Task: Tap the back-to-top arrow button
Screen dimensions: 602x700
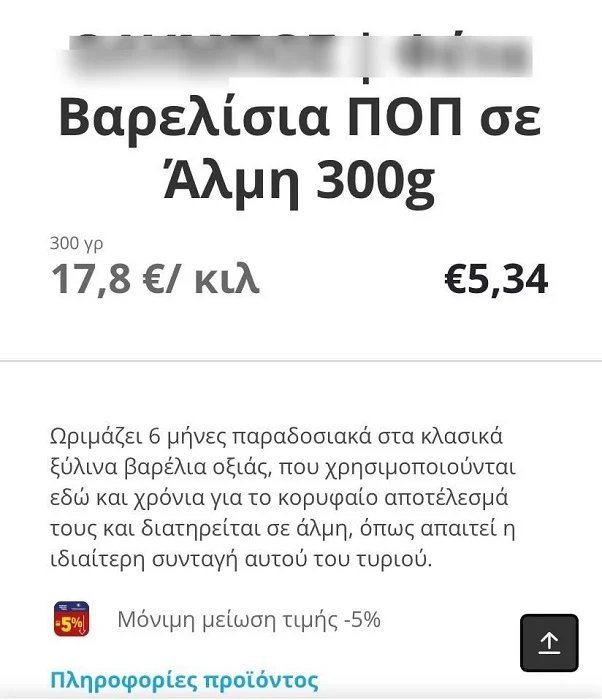Action: click(x=549, y=643)
